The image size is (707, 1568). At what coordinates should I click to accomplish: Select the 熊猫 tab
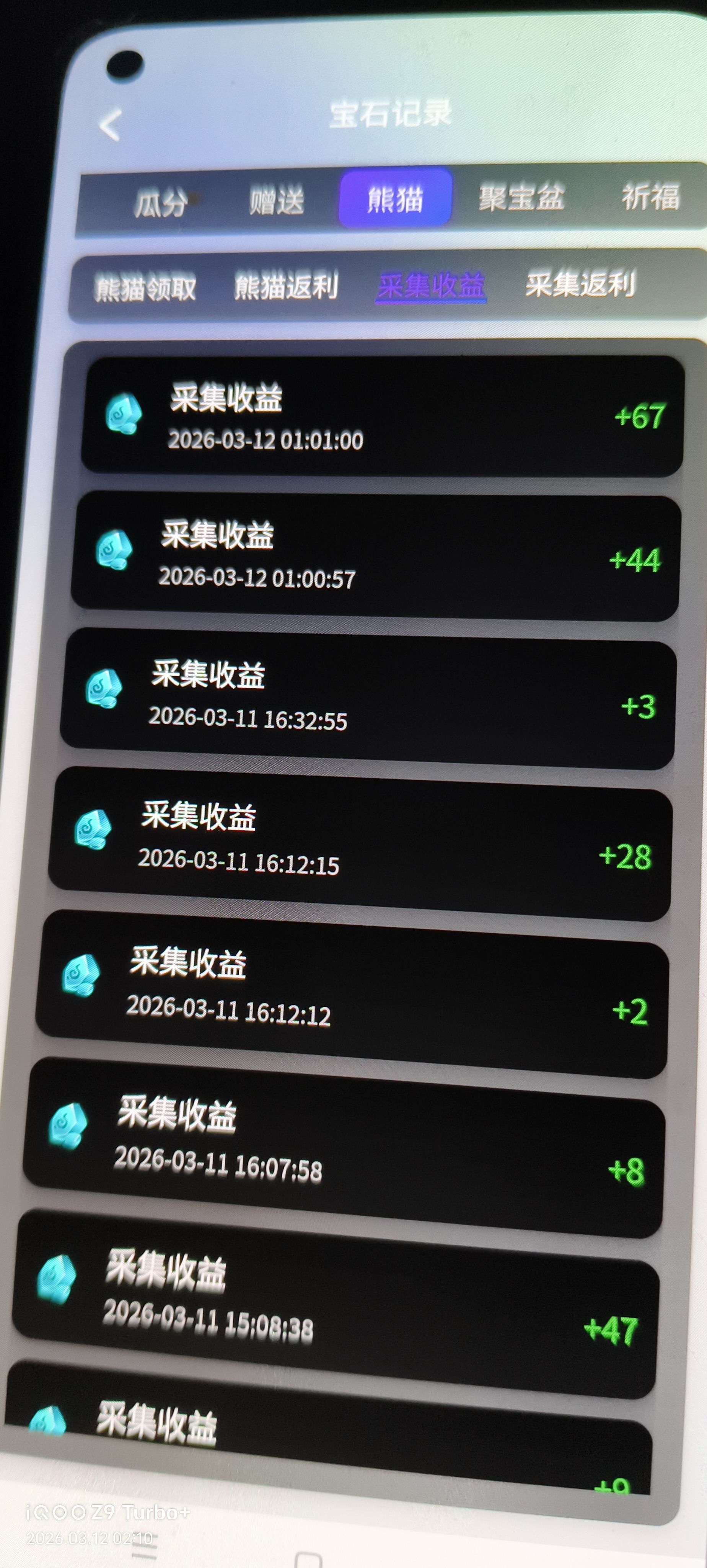(x=396, y=198)
